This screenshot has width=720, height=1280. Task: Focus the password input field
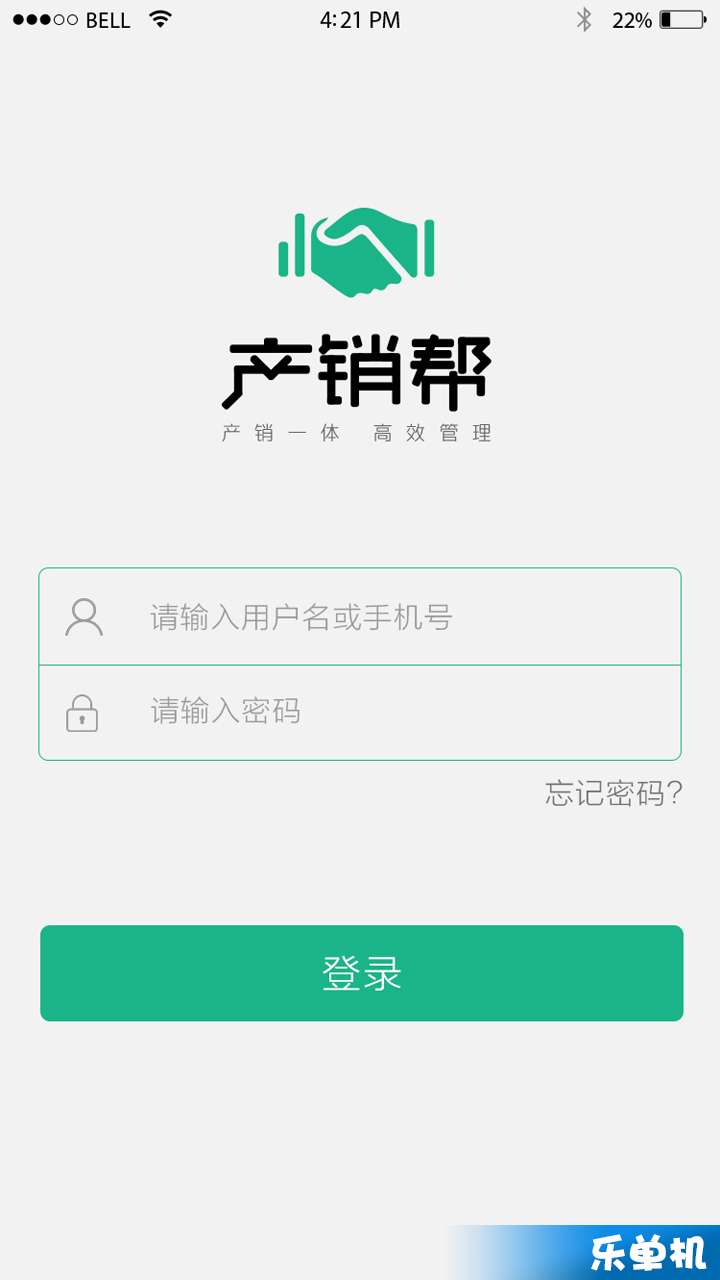[x=360, y=712]
